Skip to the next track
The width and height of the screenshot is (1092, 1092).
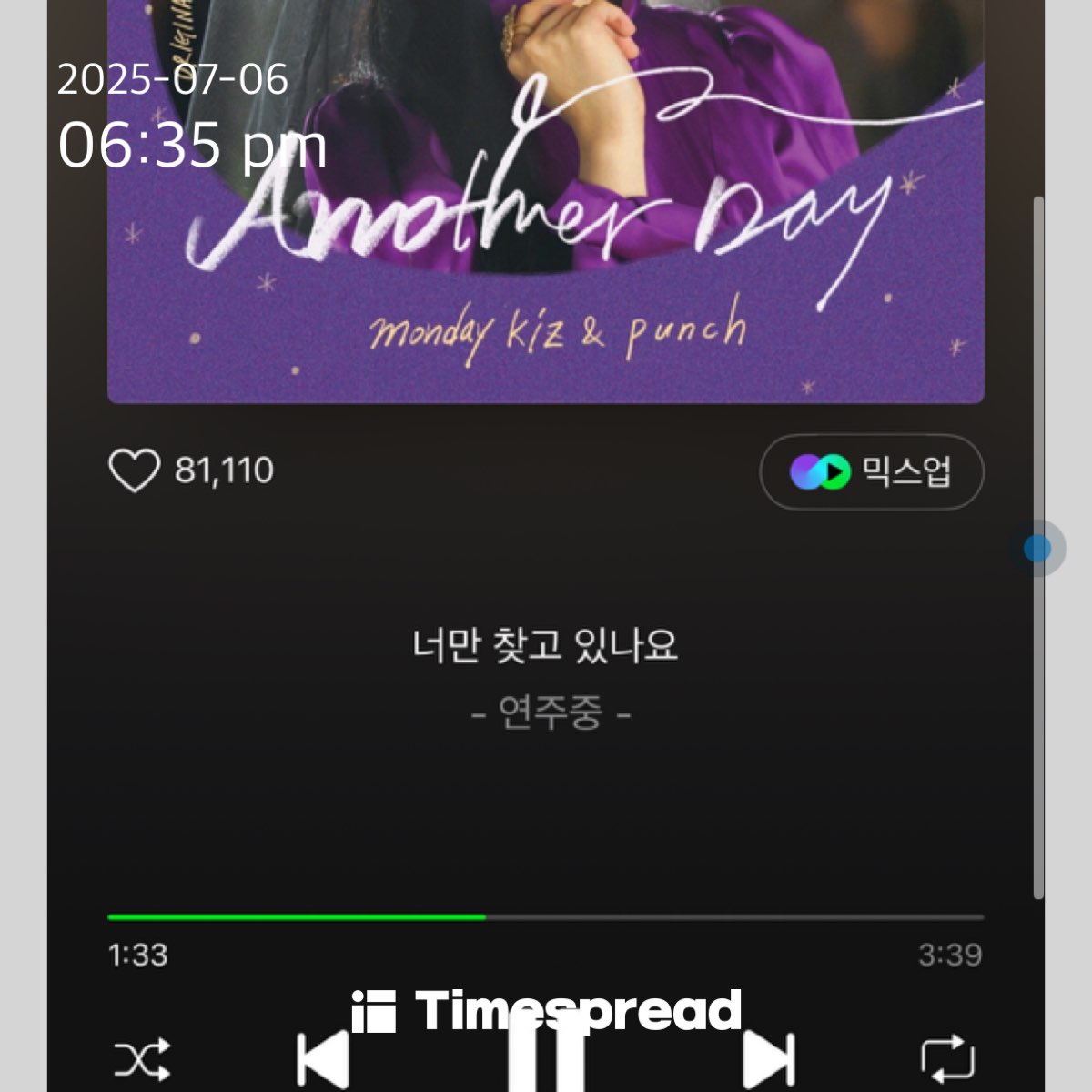click(769, 1060)
